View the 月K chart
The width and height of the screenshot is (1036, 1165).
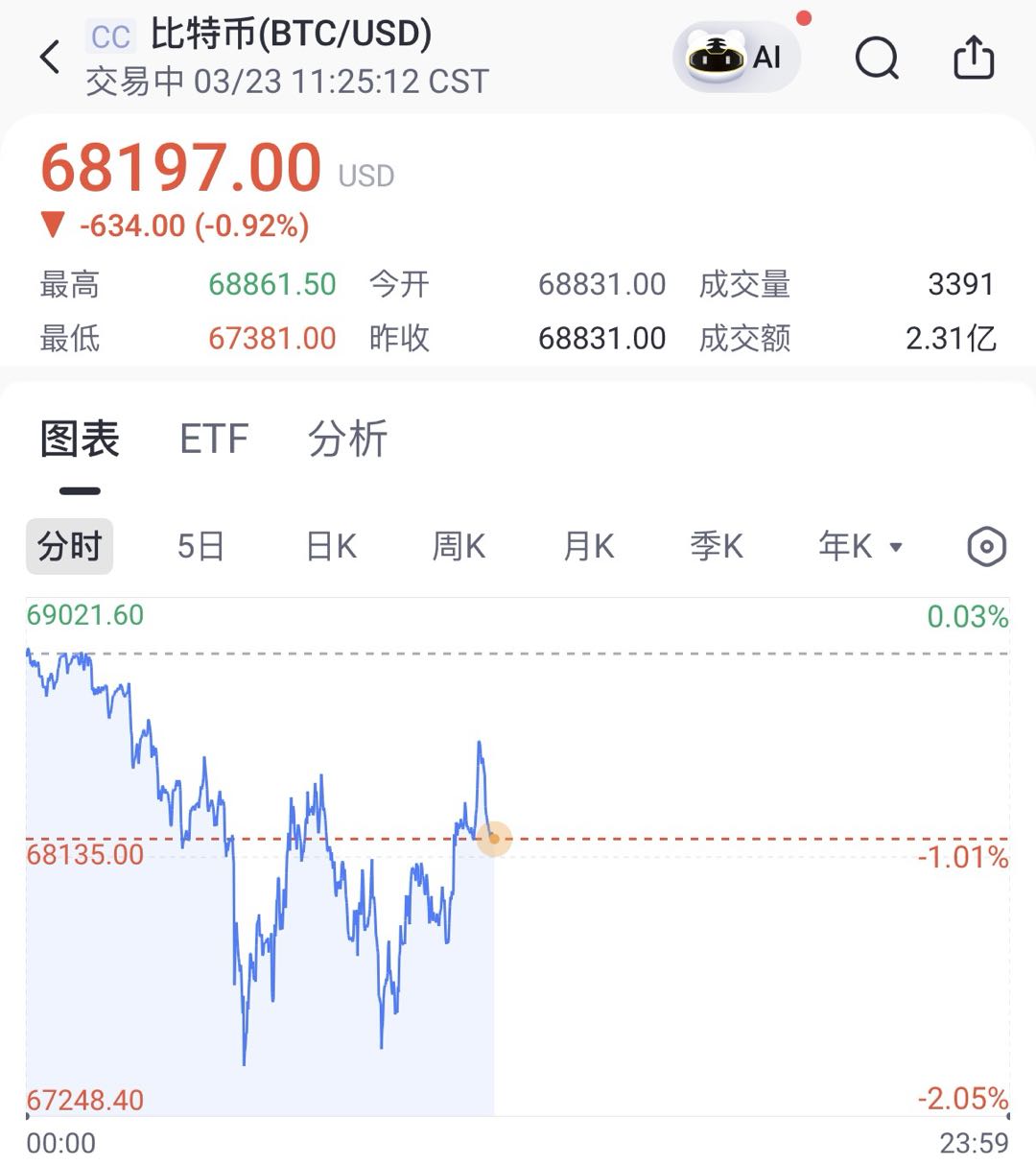tap(588, 547)
